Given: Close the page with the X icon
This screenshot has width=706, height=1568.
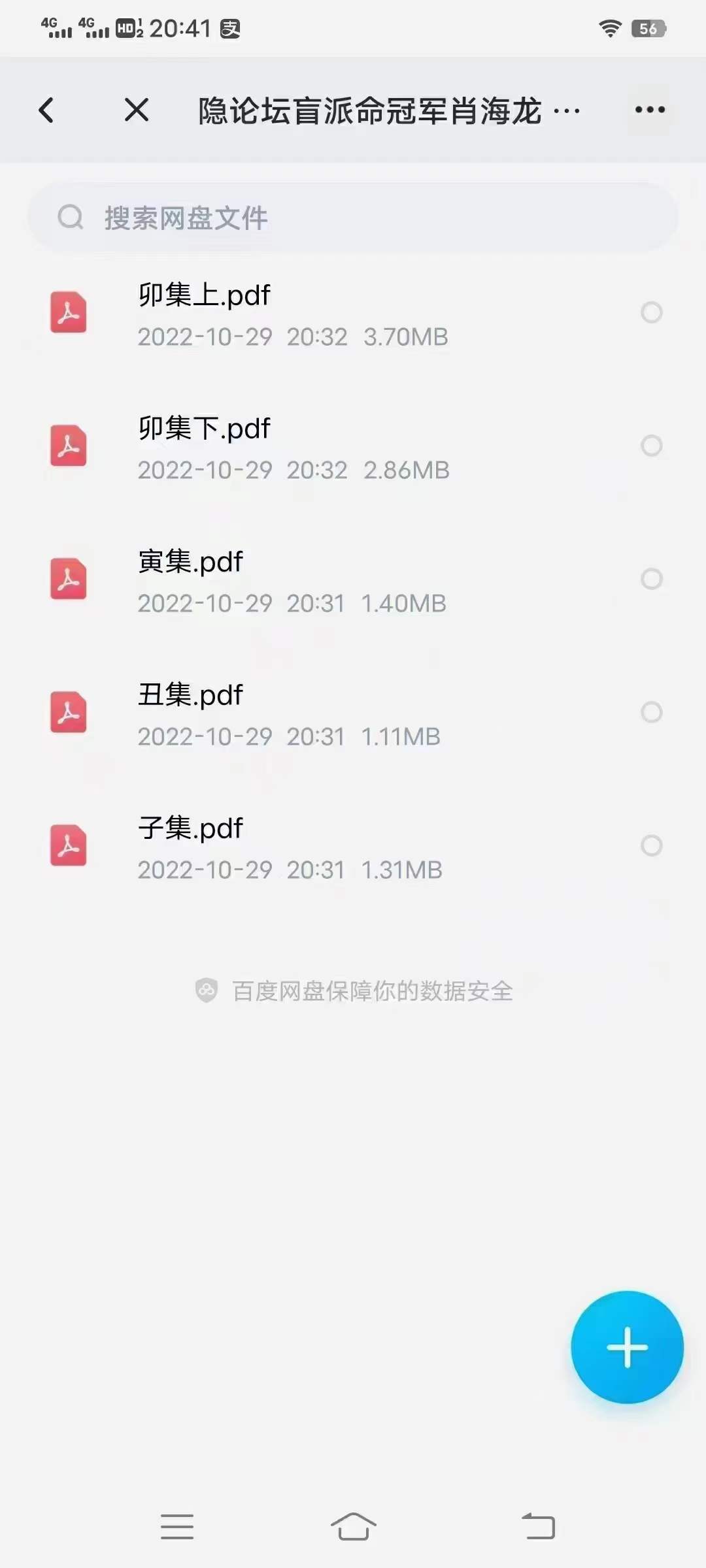Looking at the screenshot, I should tap(137, 110).
